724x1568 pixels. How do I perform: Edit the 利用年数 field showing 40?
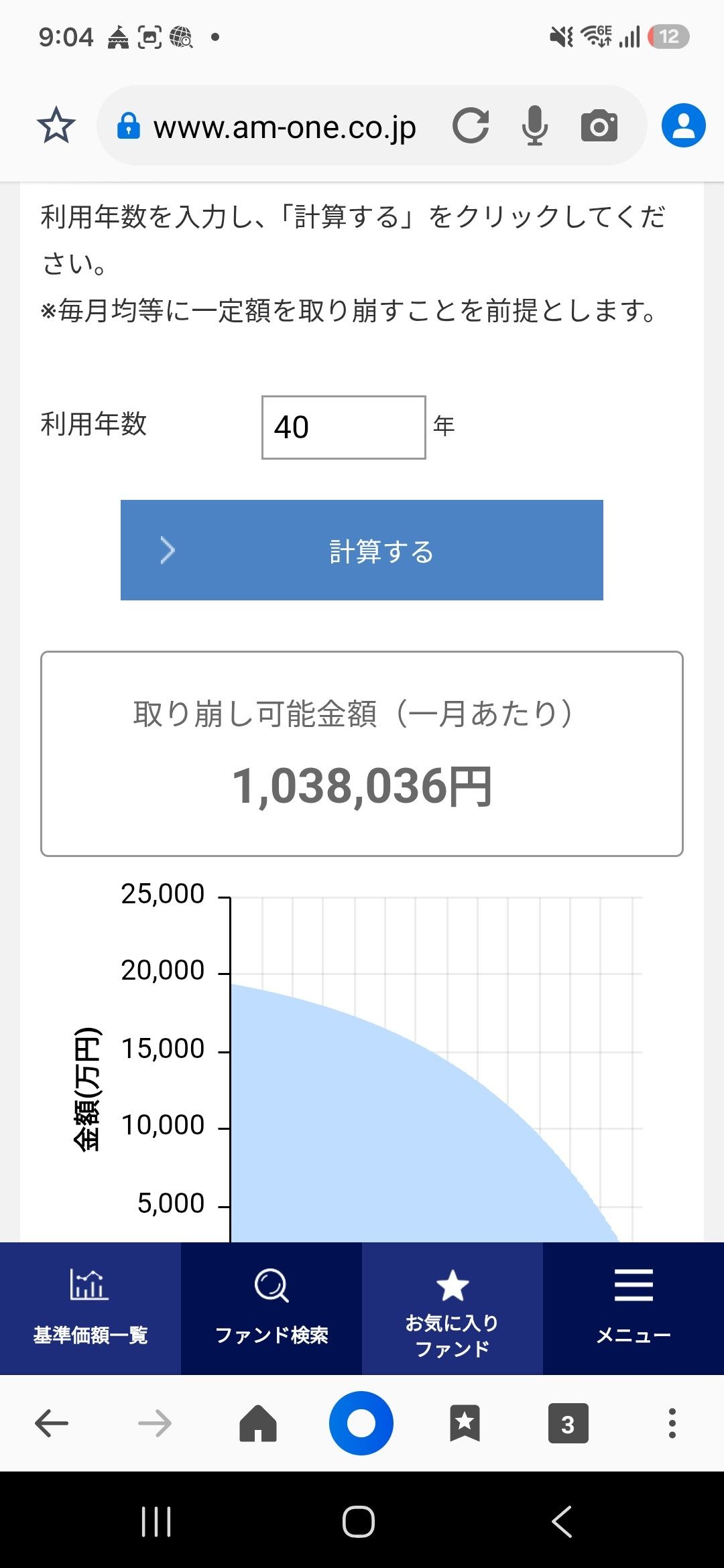click(343, 428)
